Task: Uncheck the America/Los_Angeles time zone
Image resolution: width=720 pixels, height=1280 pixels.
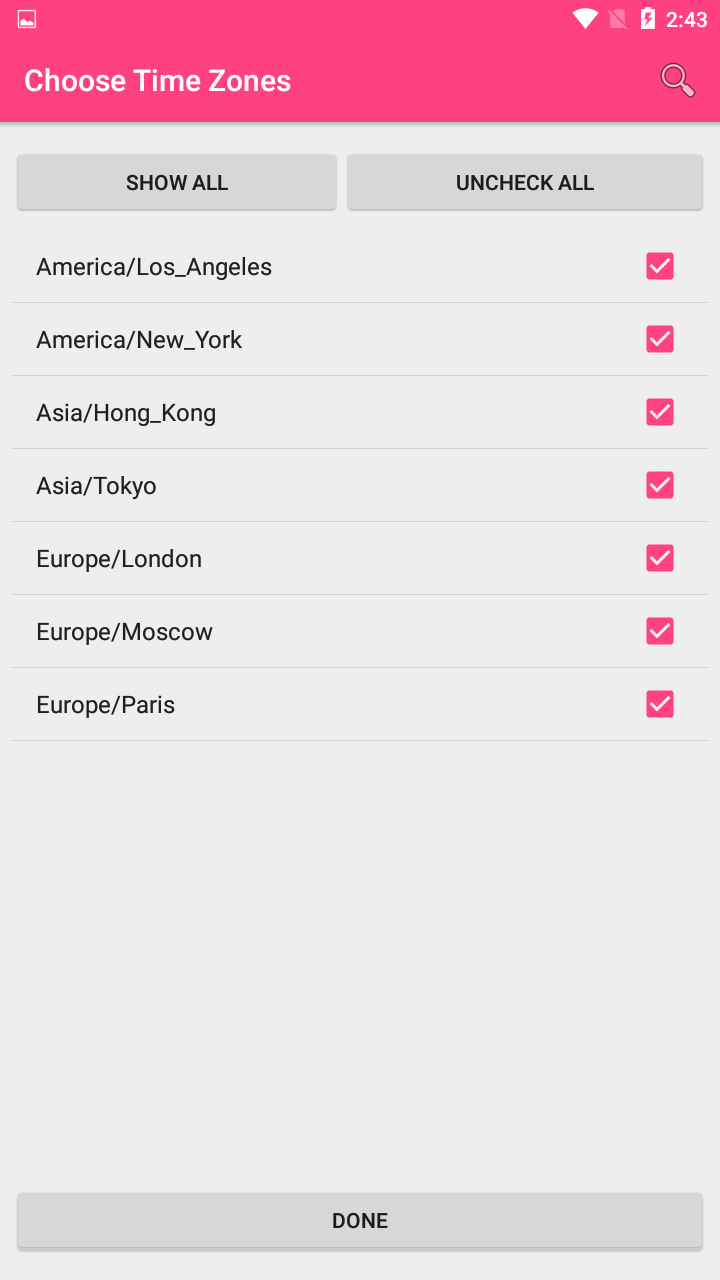Action: [x=660, y=266]
